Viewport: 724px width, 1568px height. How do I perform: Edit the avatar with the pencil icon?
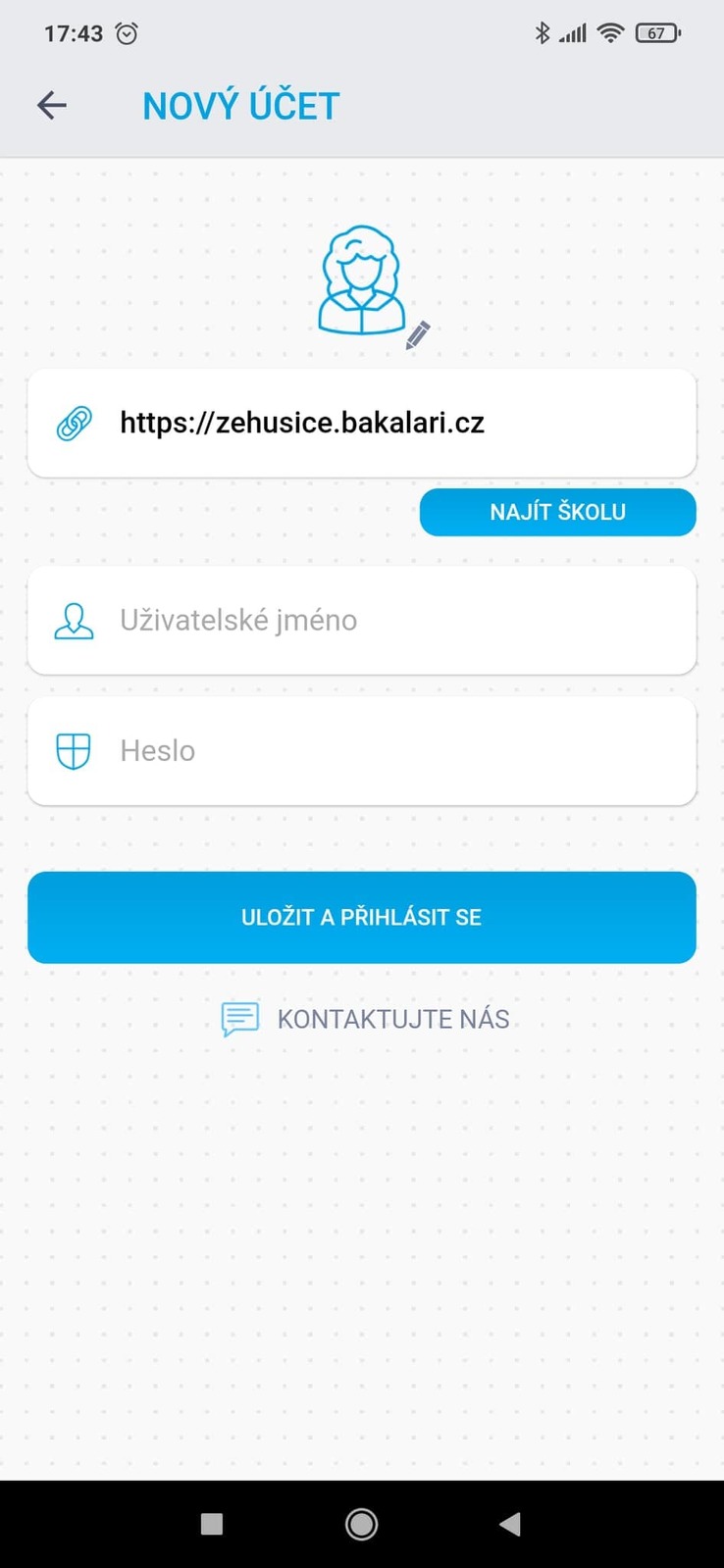[418, 334]
